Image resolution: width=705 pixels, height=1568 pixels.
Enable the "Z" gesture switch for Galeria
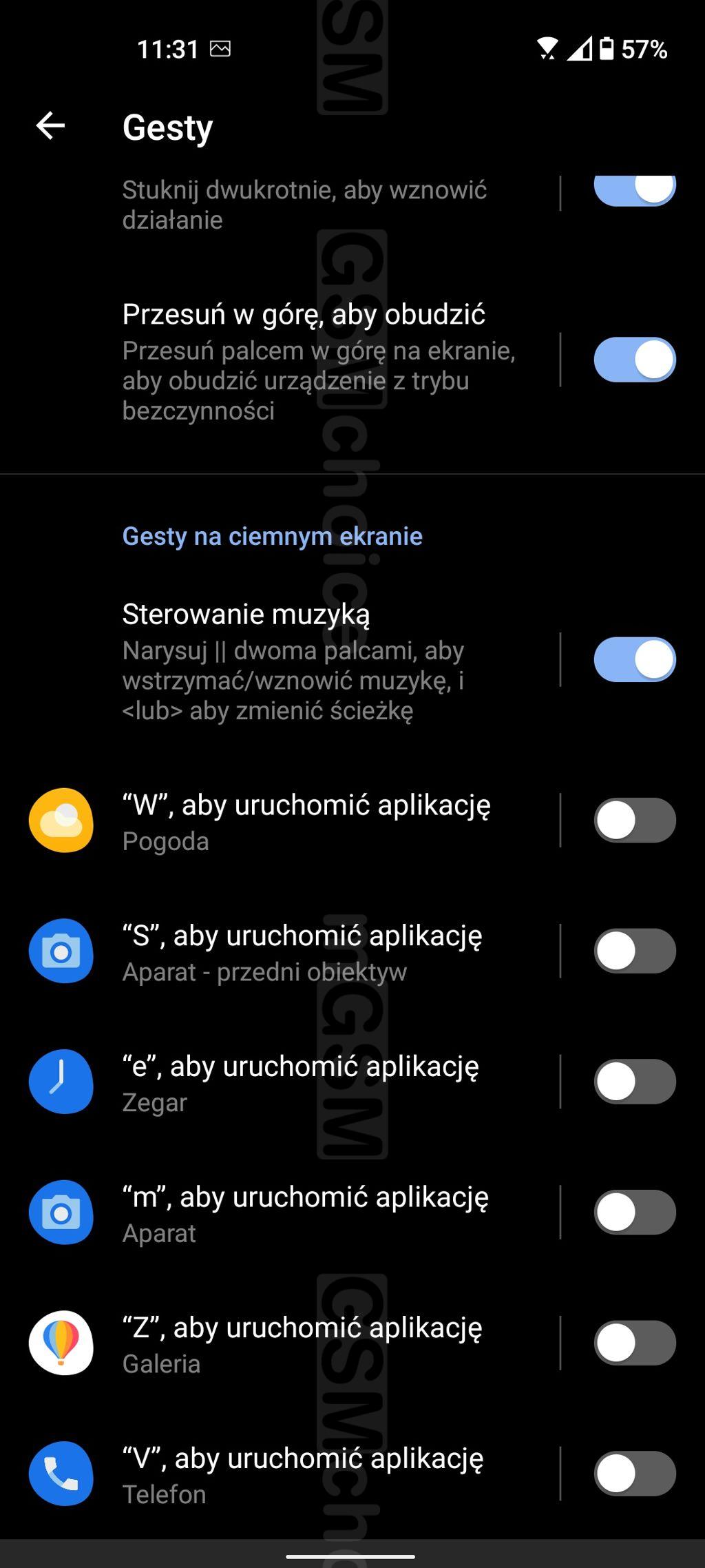coord(635,1343)
